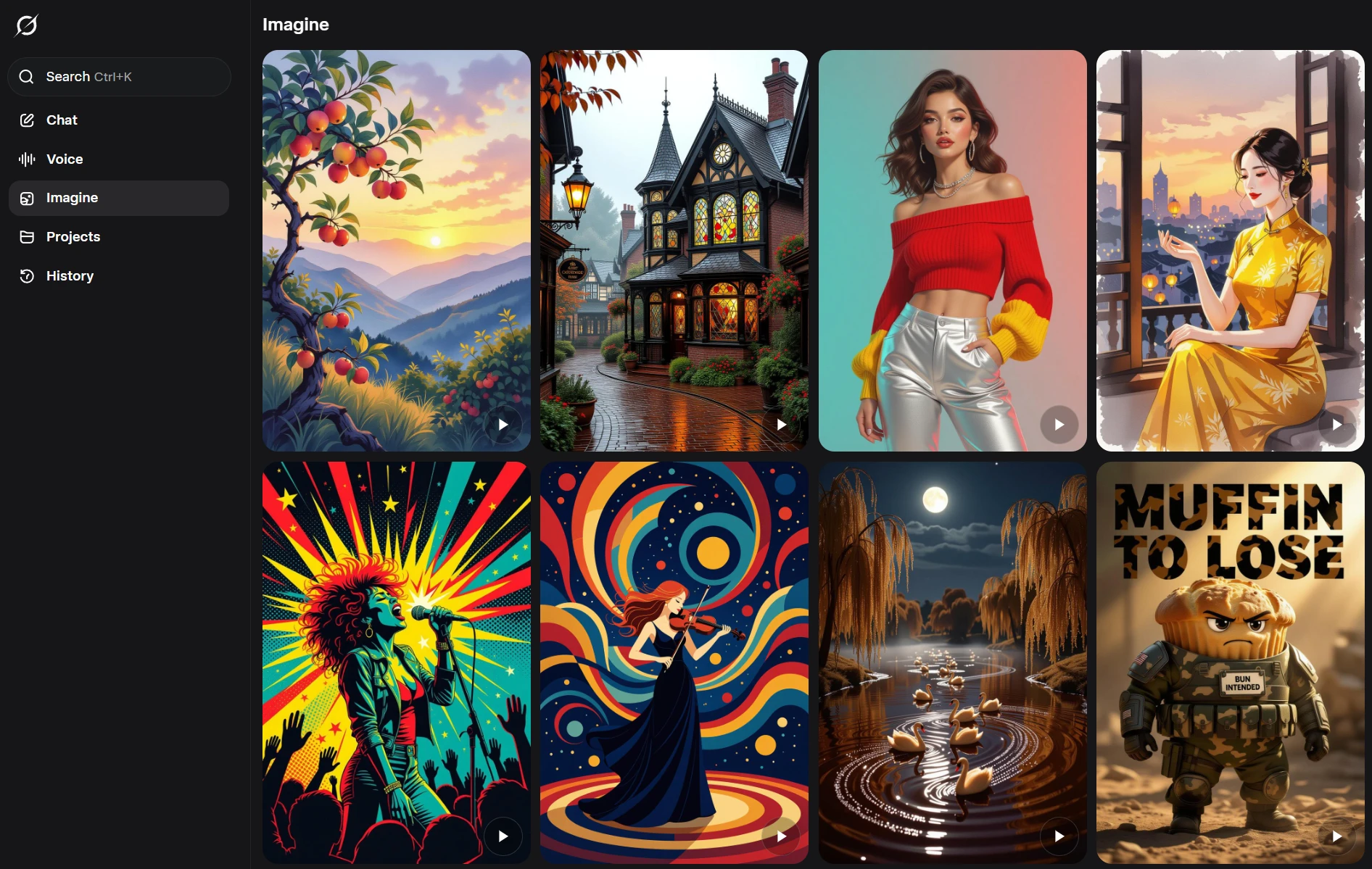Viewport: 1372px width, 869px height.
Task: Play the yellow dress woman video
Action: 1336,425
